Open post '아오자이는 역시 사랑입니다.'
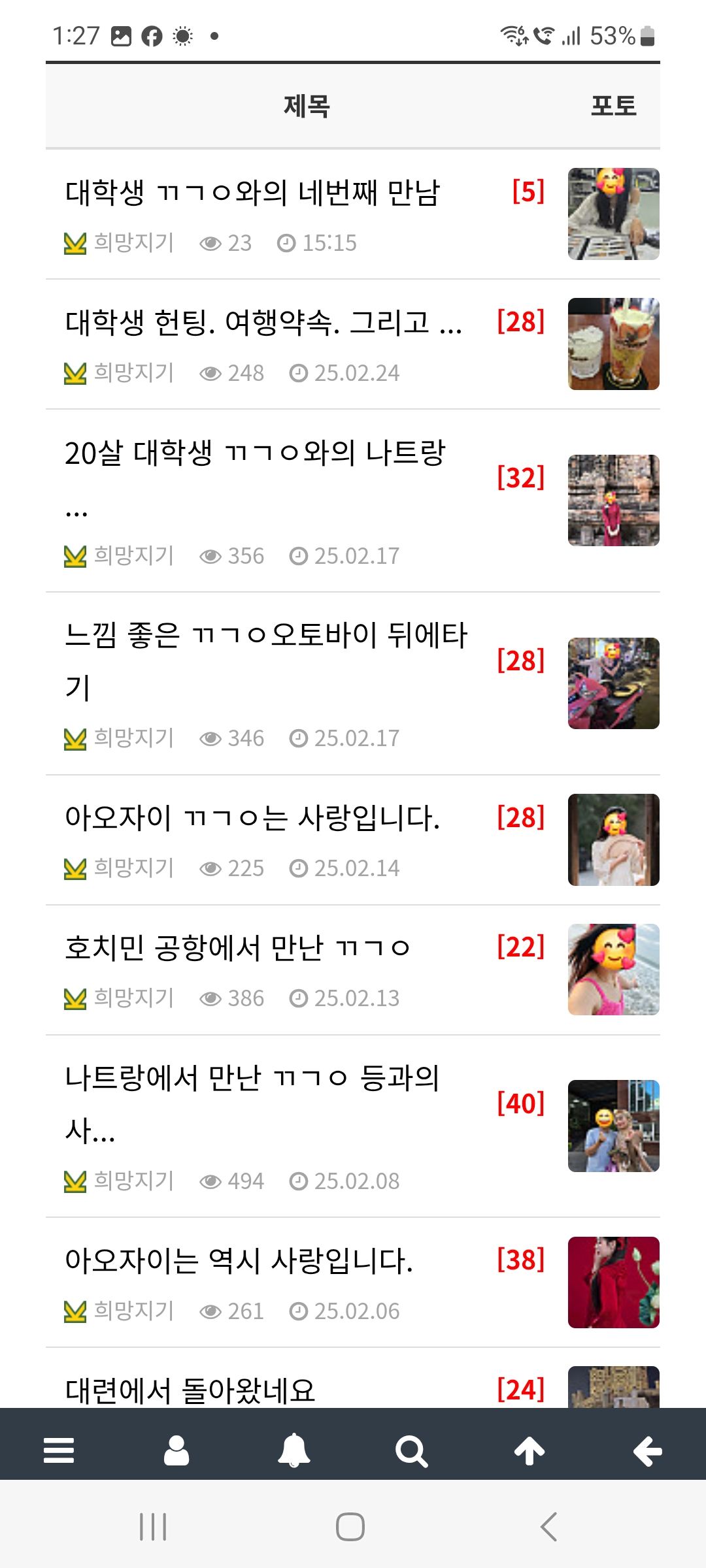This screenshot has height=1568, width=706. 239,1261
